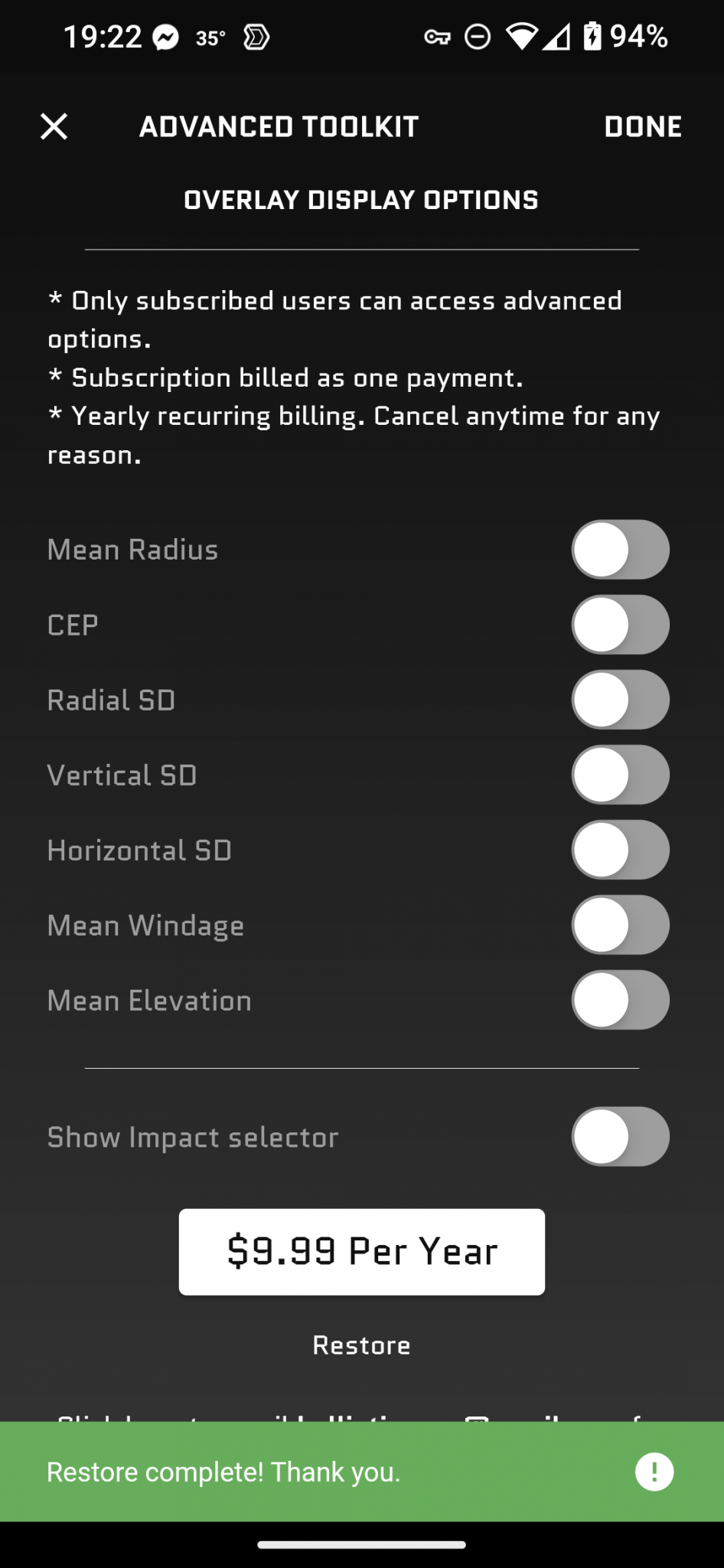Turn on the CEP switch
This screenshot has width=724, height=1568.
coord(620,625)
